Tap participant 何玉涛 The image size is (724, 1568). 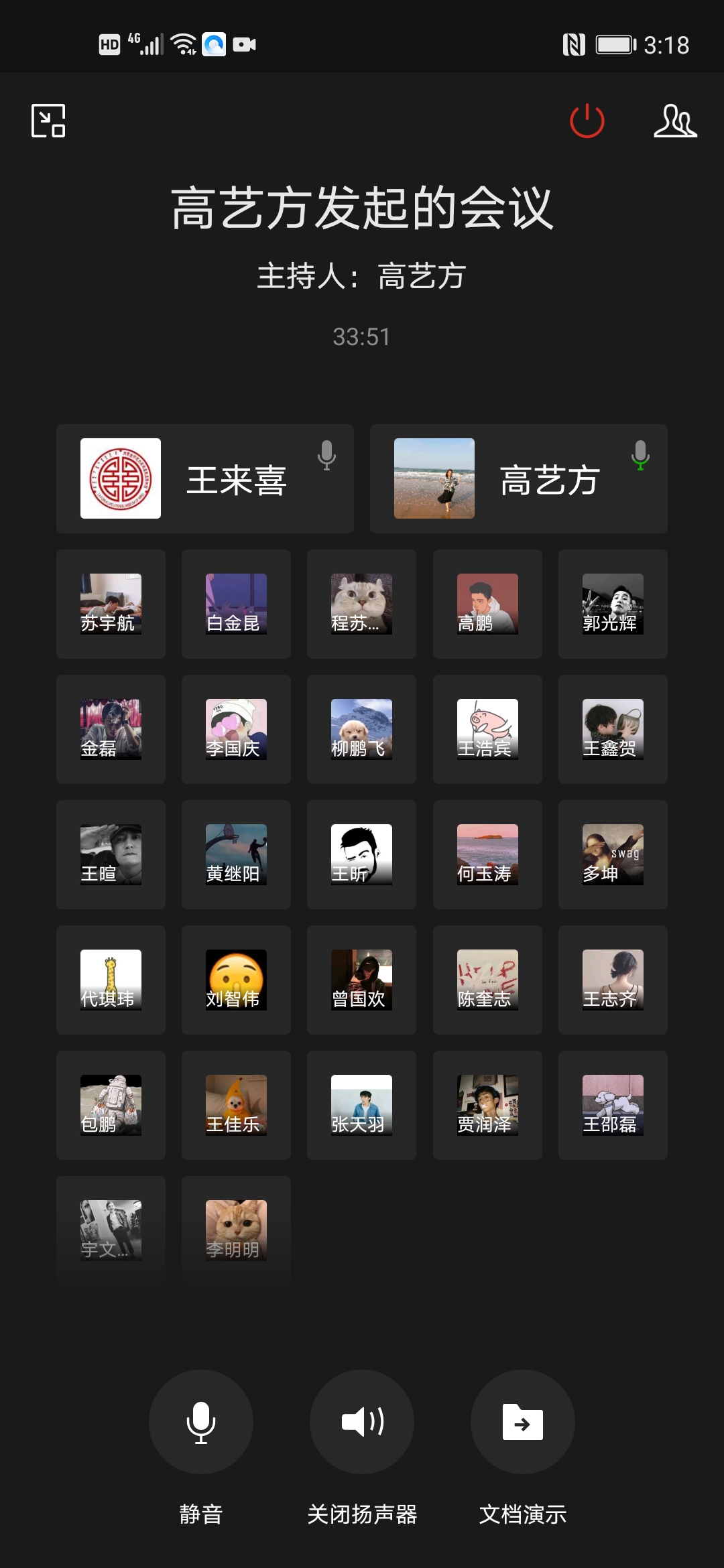tap(487, 854)
